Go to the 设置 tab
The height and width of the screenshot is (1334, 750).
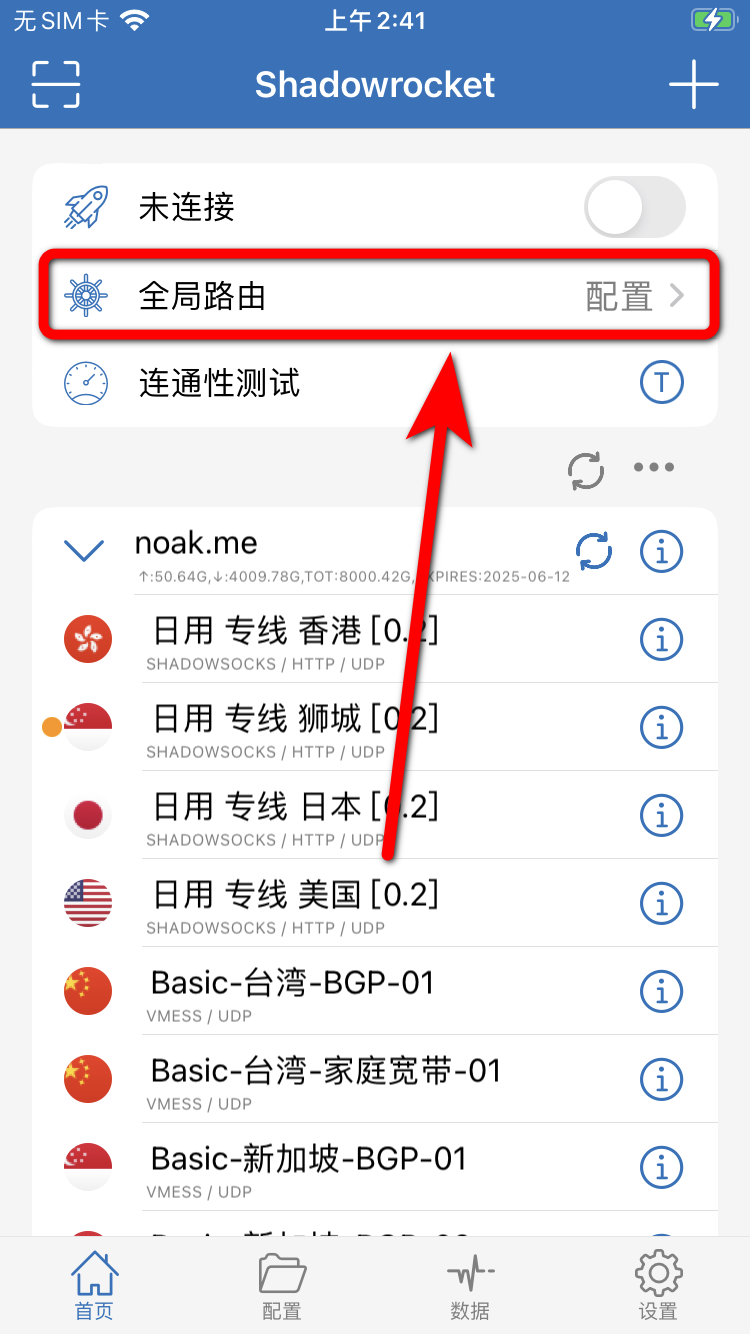tap(658, 1286)
